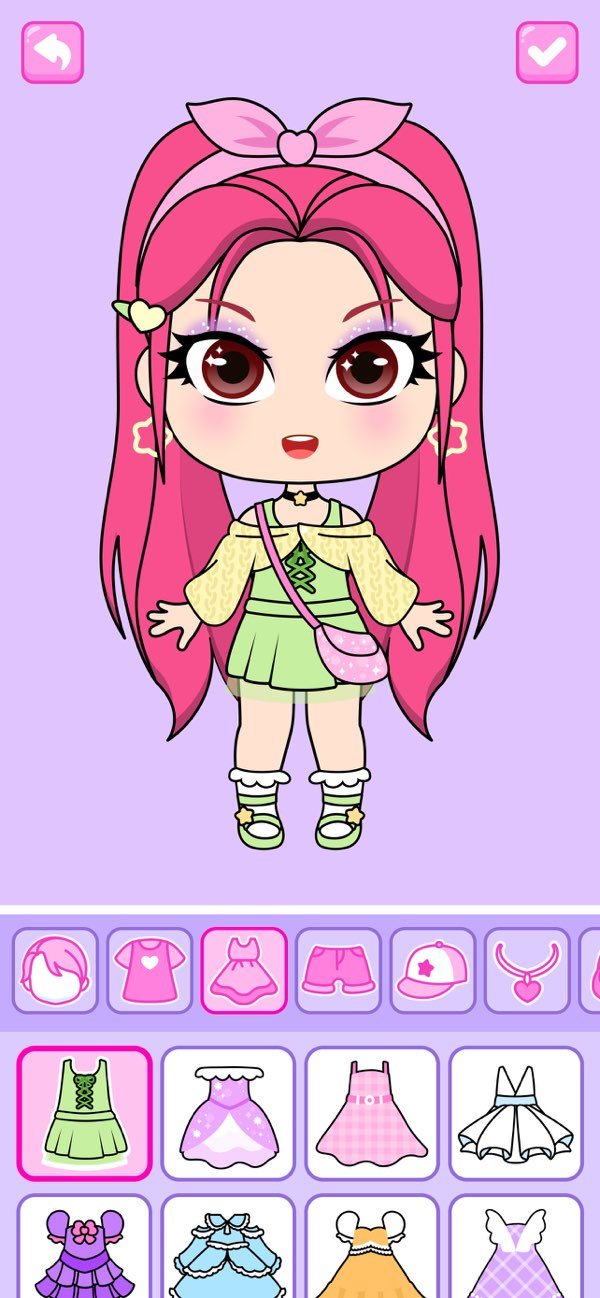Confirm the outfit with the checkmark button
600x1298 pixels.
point(547,52)
